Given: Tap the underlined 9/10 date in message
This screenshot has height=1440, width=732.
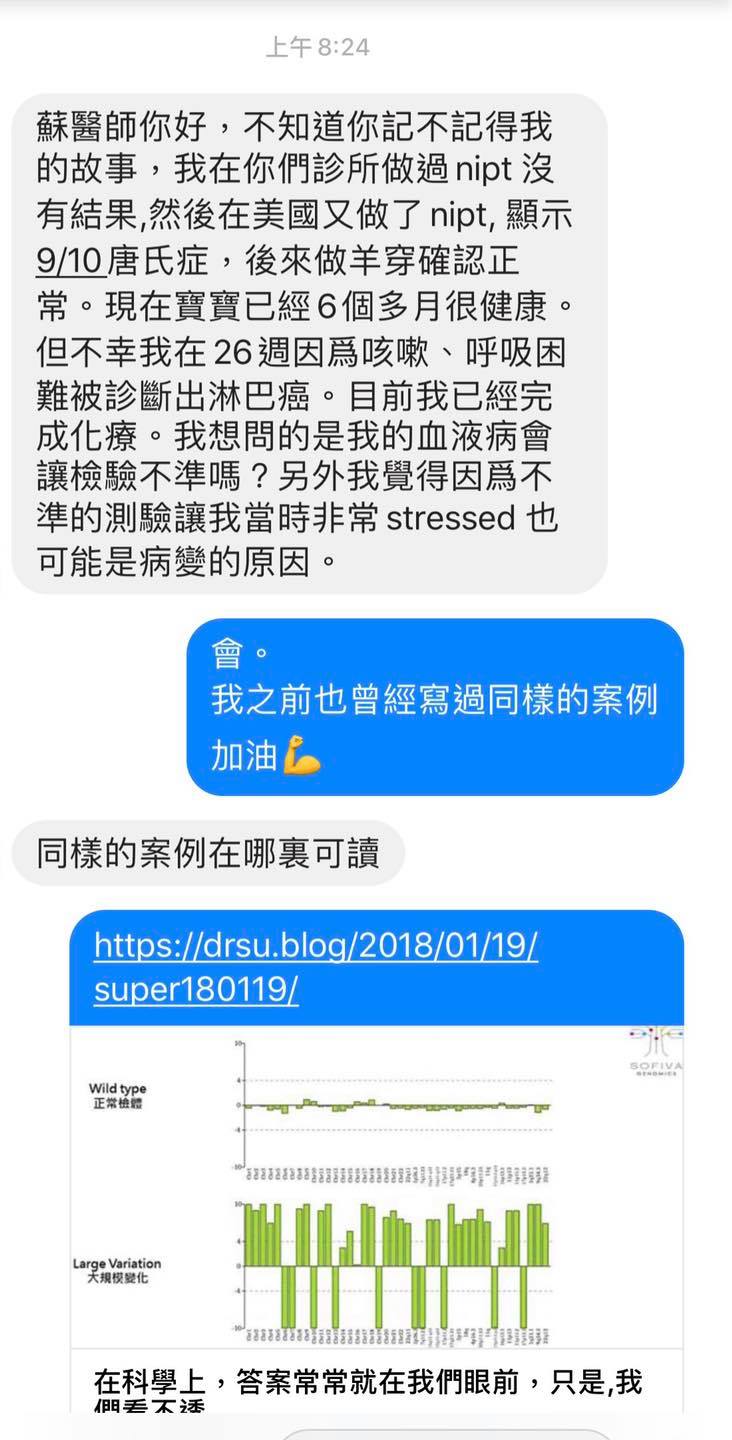Looking at the screenshot, I should [x=69, y=263].
